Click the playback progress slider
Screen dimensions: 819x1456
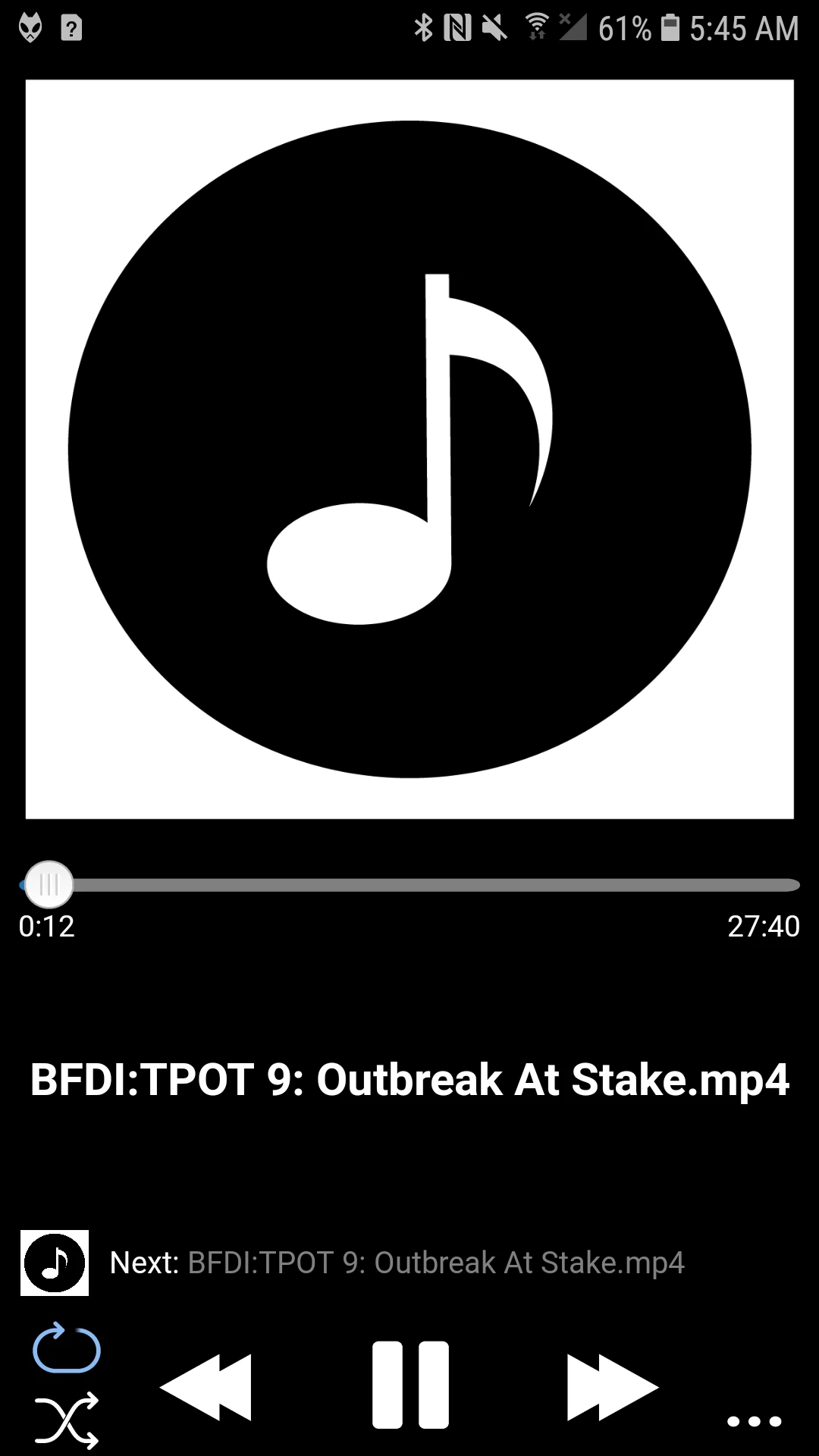[409, 882]
